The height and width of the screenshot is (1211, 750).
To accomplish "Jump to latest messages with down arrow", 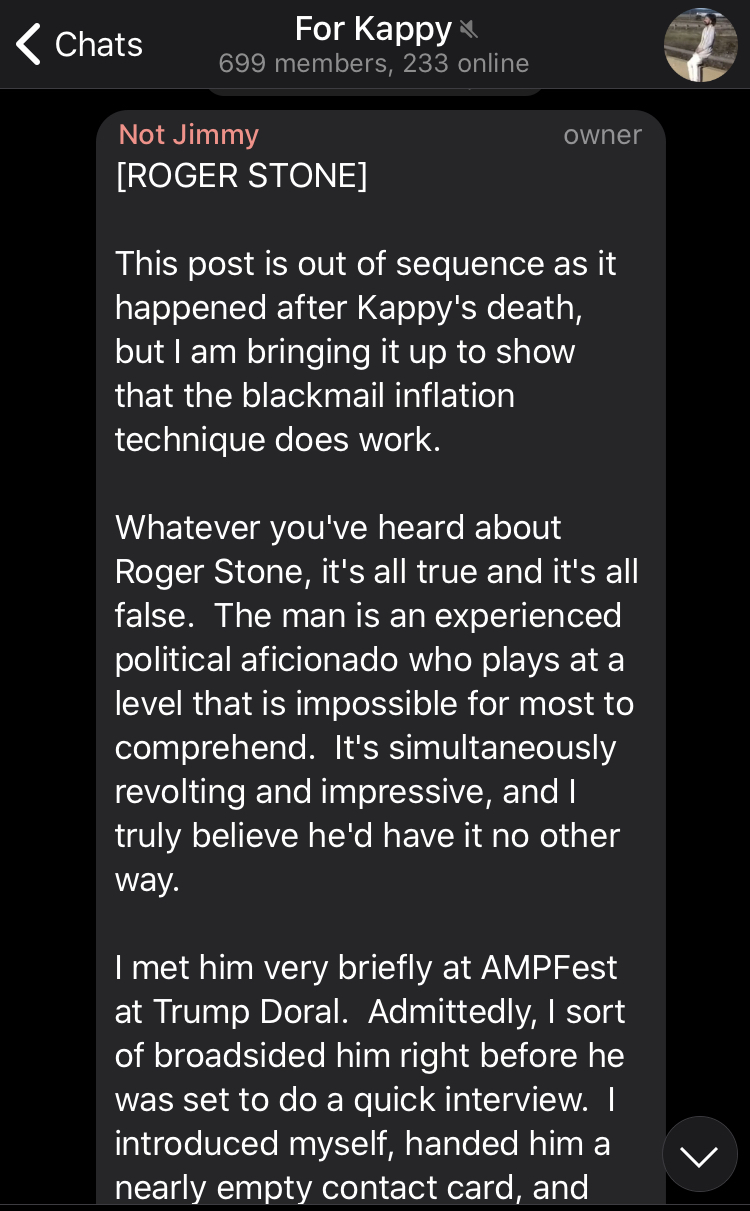I will (x=699, y=1154).
